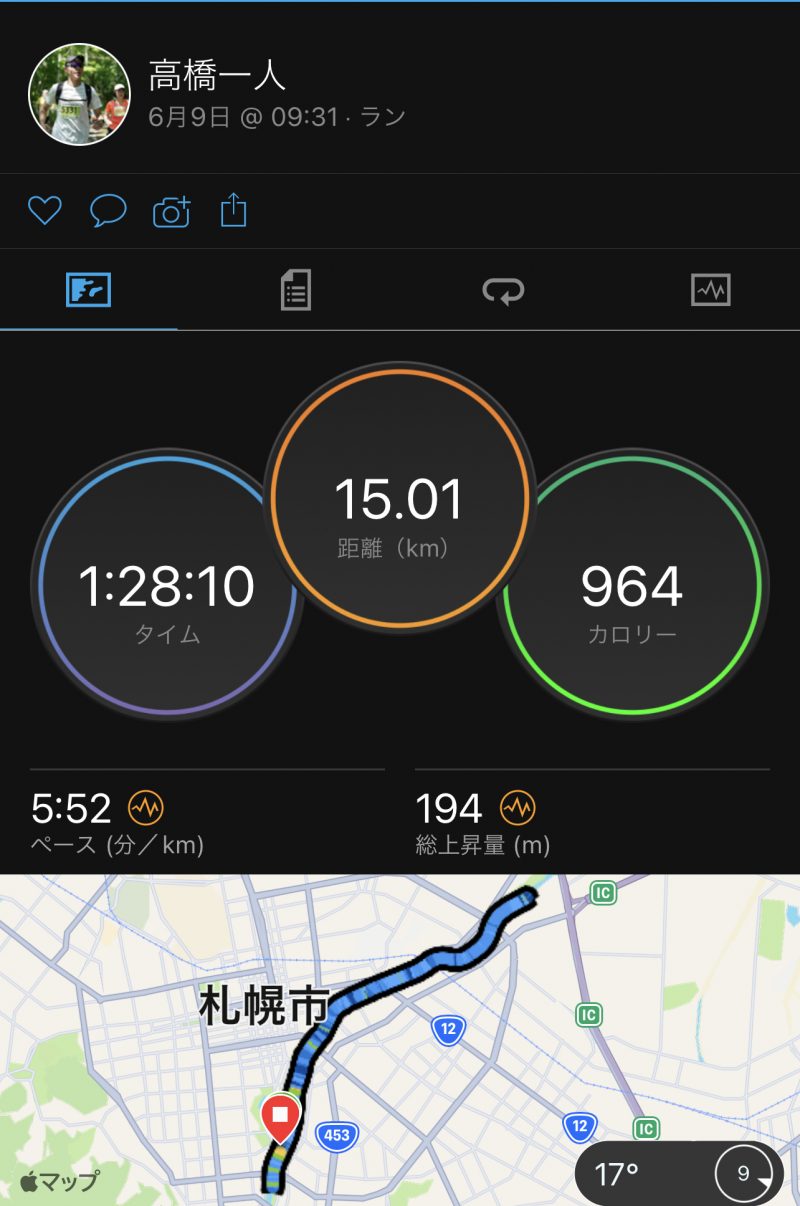This screenshot has width=800, height=1206.
Task: Tap the pace 5:52 insight icon
Action: point(146,807)
